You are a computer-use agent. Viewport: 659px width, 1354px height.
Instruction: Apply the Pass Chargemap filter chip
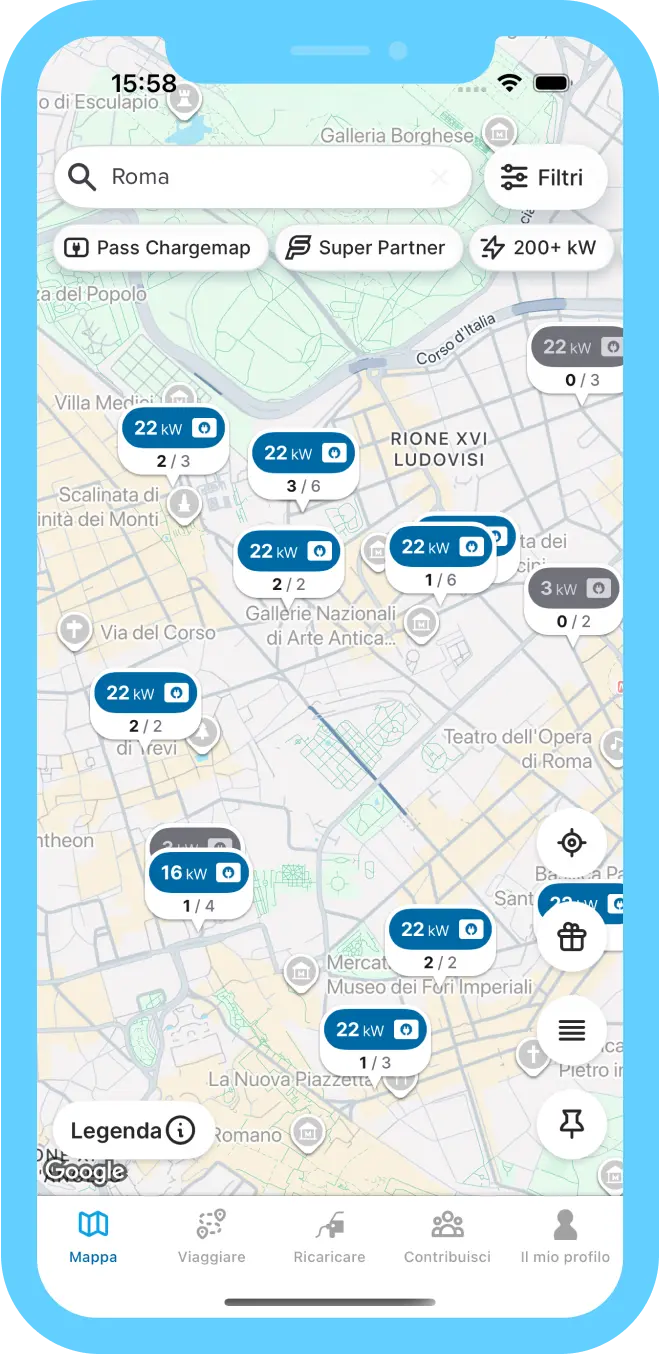pos(158,248)
